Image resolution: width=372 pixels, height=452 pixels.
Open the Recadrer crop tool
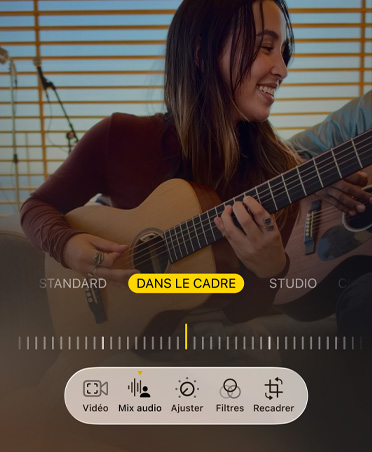(x=274, y=396)
